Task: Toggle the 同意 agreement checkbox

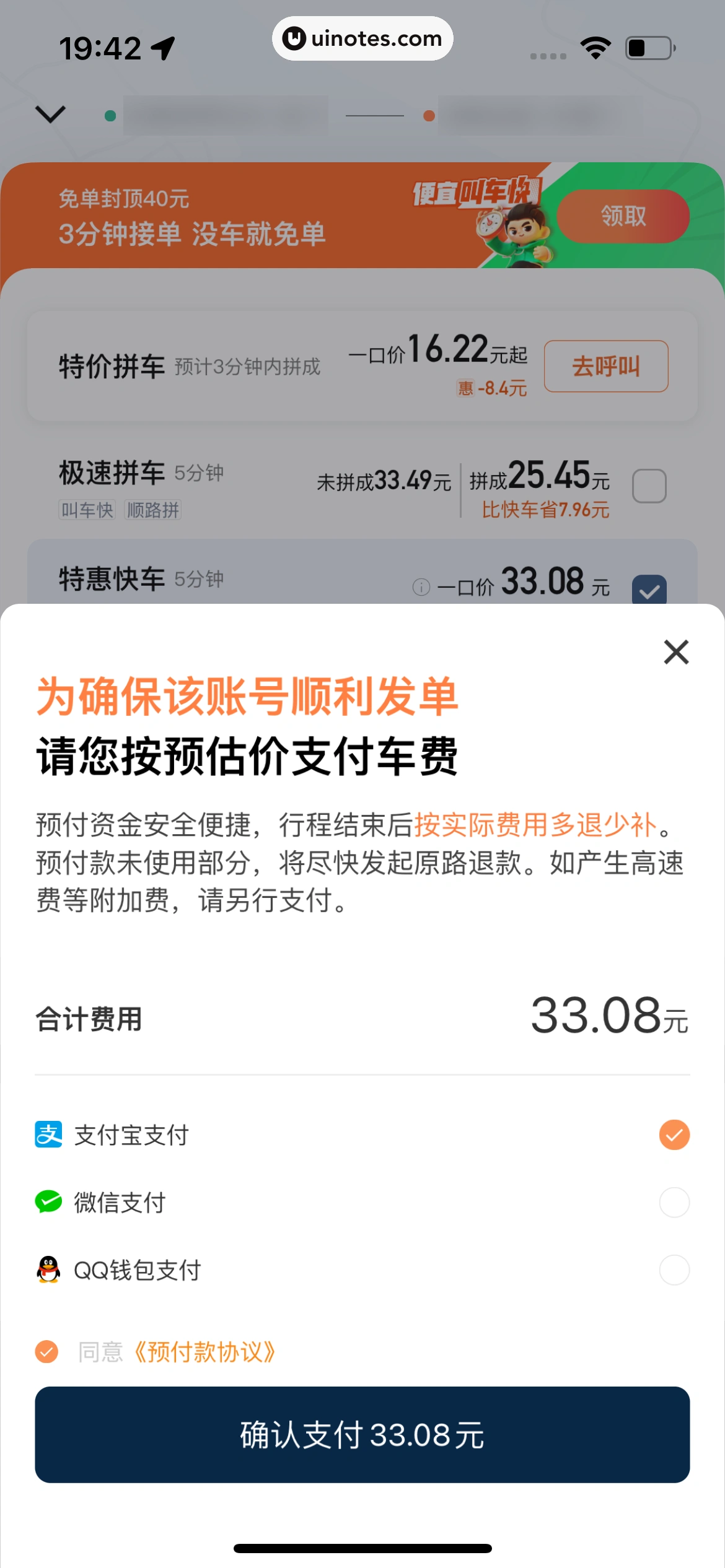Action: coord(47,1351)
